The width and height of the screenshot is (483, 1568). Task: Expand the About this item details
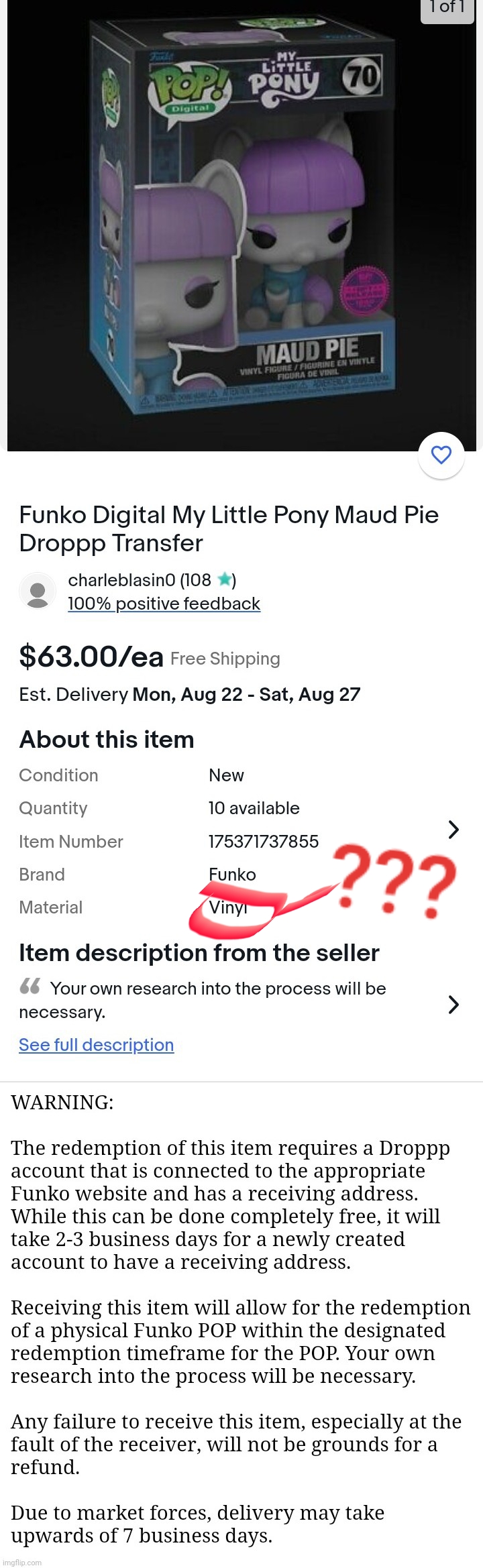(x=453, y=830)
